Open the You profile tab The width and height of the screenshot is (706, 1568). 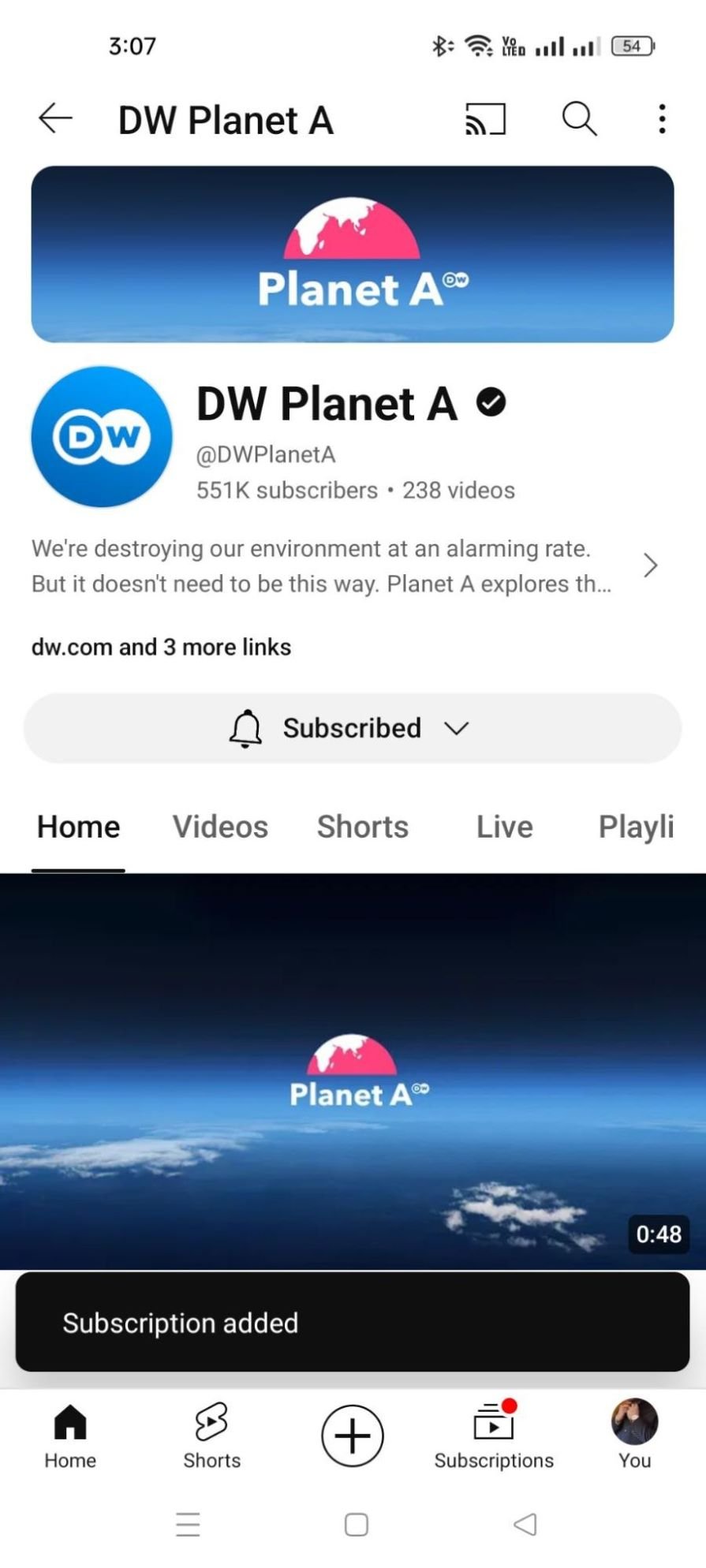[x=634, y=1435]
